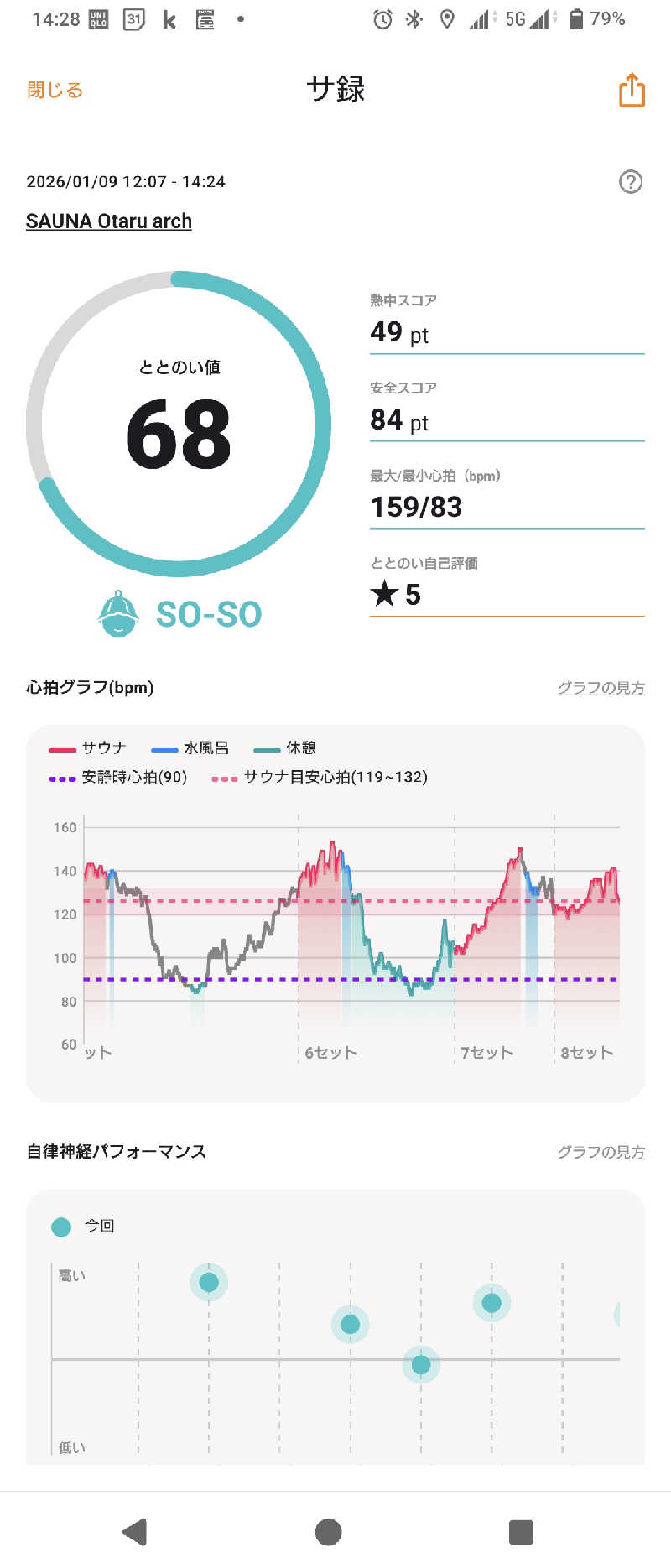Image resolution: width=671 pixels, height=1568 pixels.
Task: Open グラフの見方 beside 心拍グラフ
Action: [601, 688]
